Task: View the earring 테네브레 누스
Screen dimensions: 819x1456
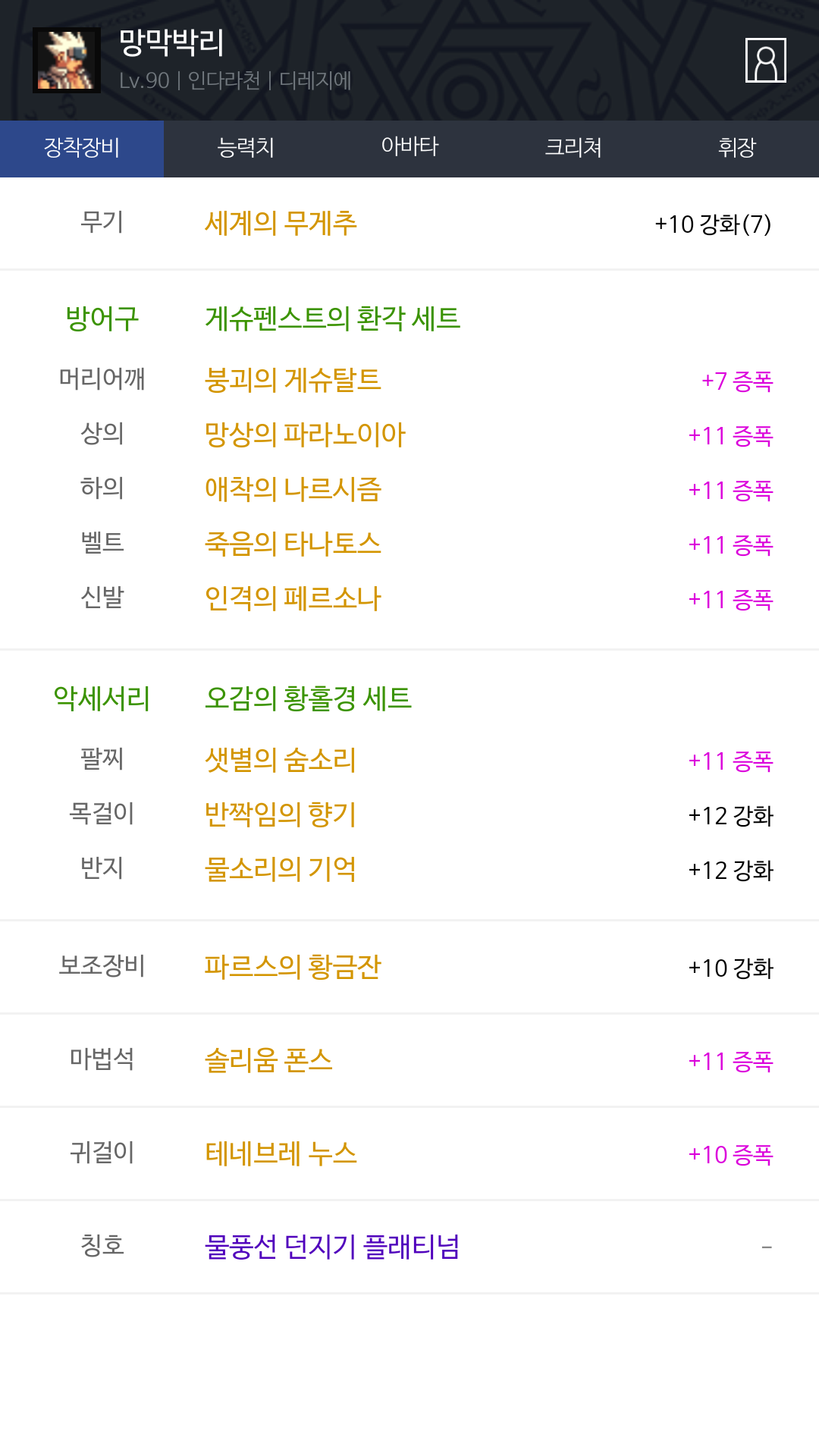Action: click(281, 1153)
